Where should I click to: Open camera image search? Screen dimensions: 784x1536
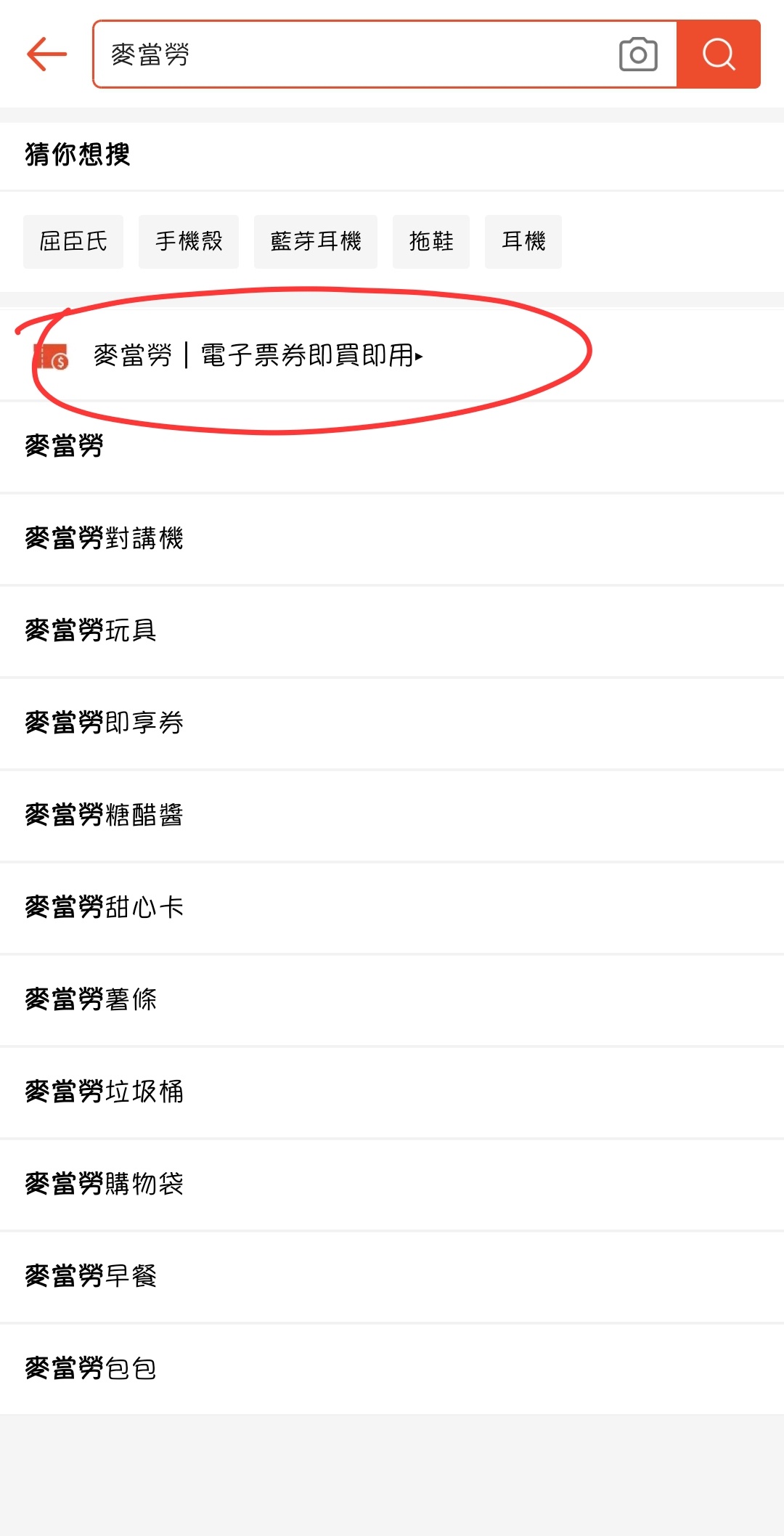pyautogui.click(x=638, y=54)
